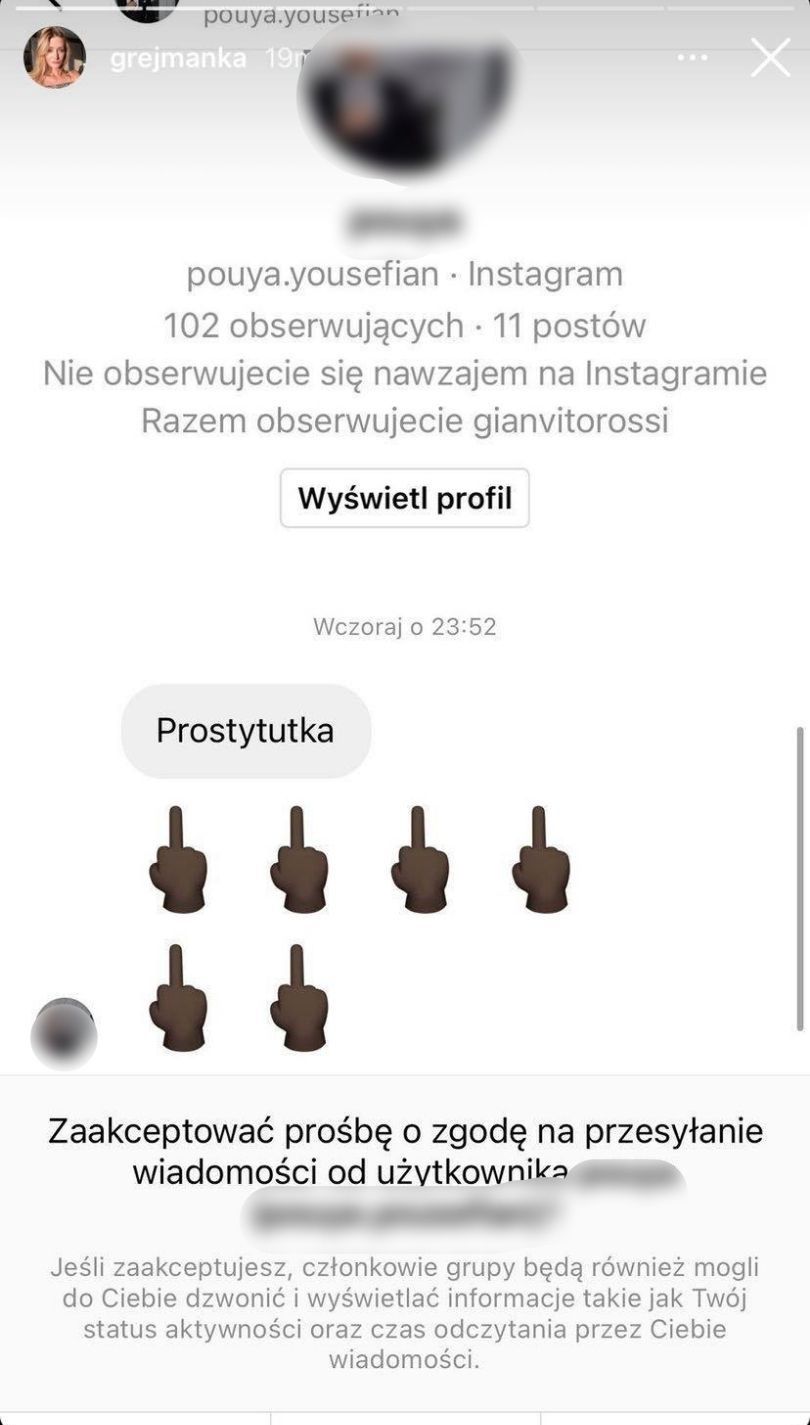This screenshot has width=810, height=1425.
Task: Tap grejmanka's profile picture avatar
Action: [x=55, y=57]
